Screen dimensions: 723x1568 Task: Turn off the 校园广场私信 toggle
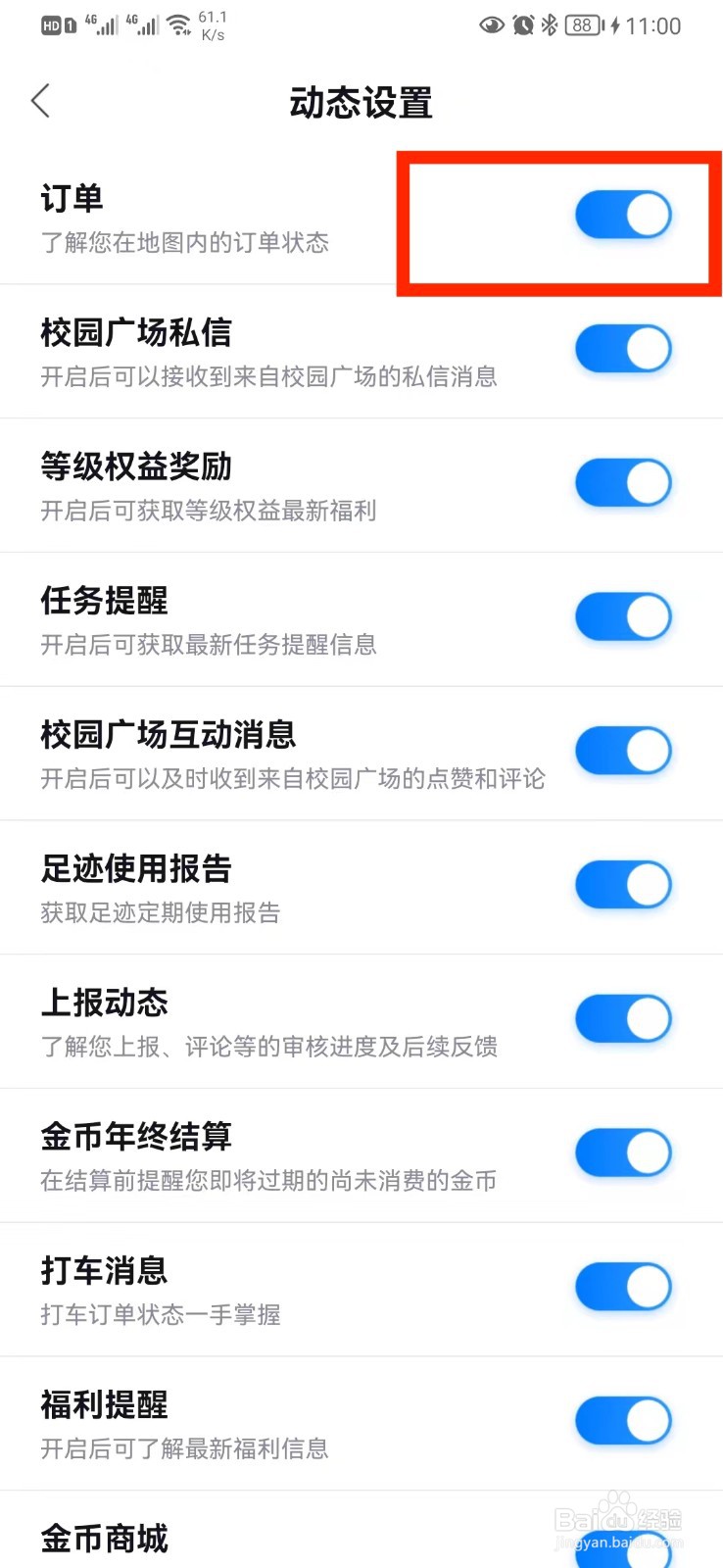(622, 349)
